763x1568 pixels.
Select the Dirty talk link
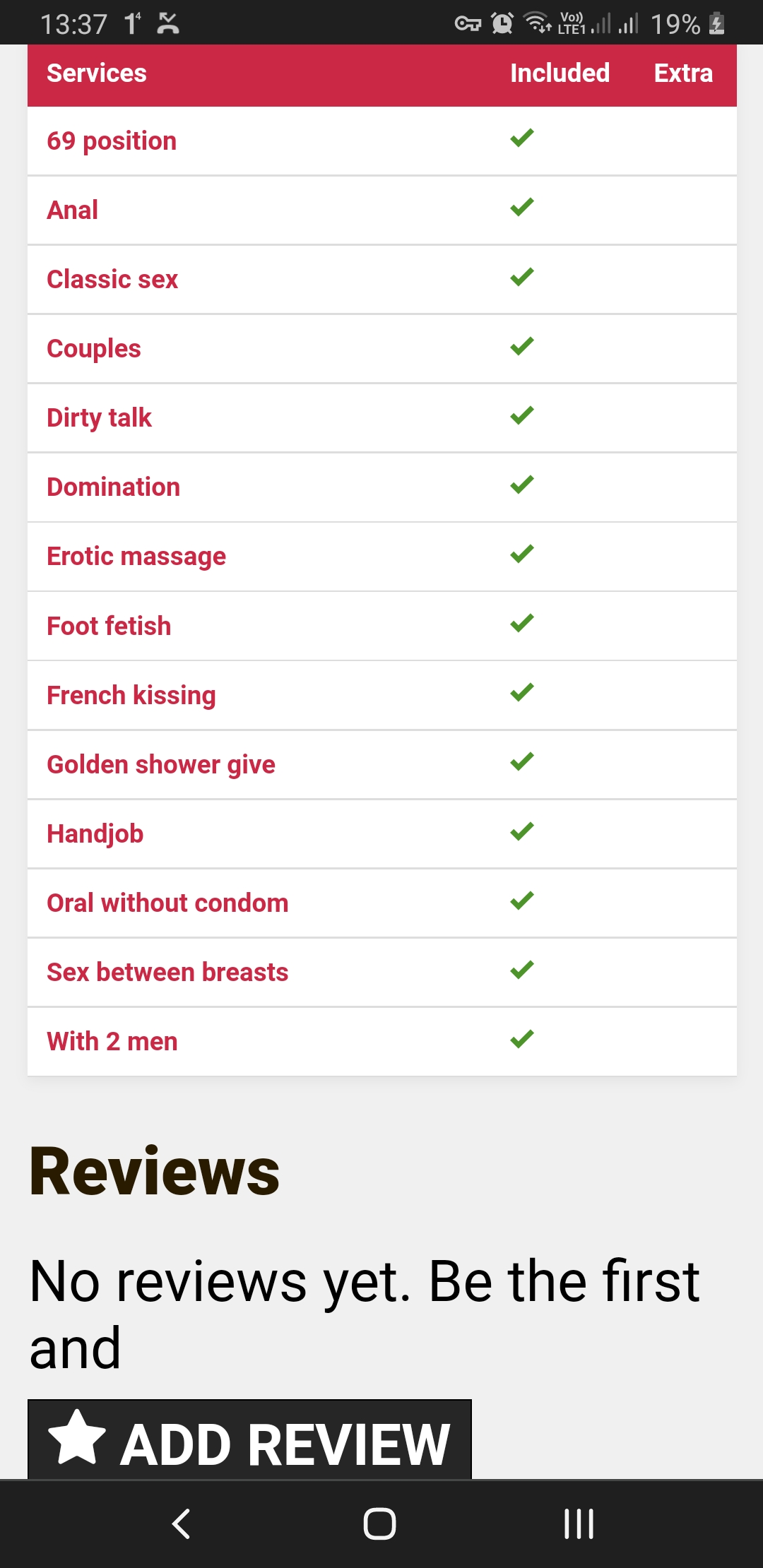pyautogui.click(x=99, y=418)
